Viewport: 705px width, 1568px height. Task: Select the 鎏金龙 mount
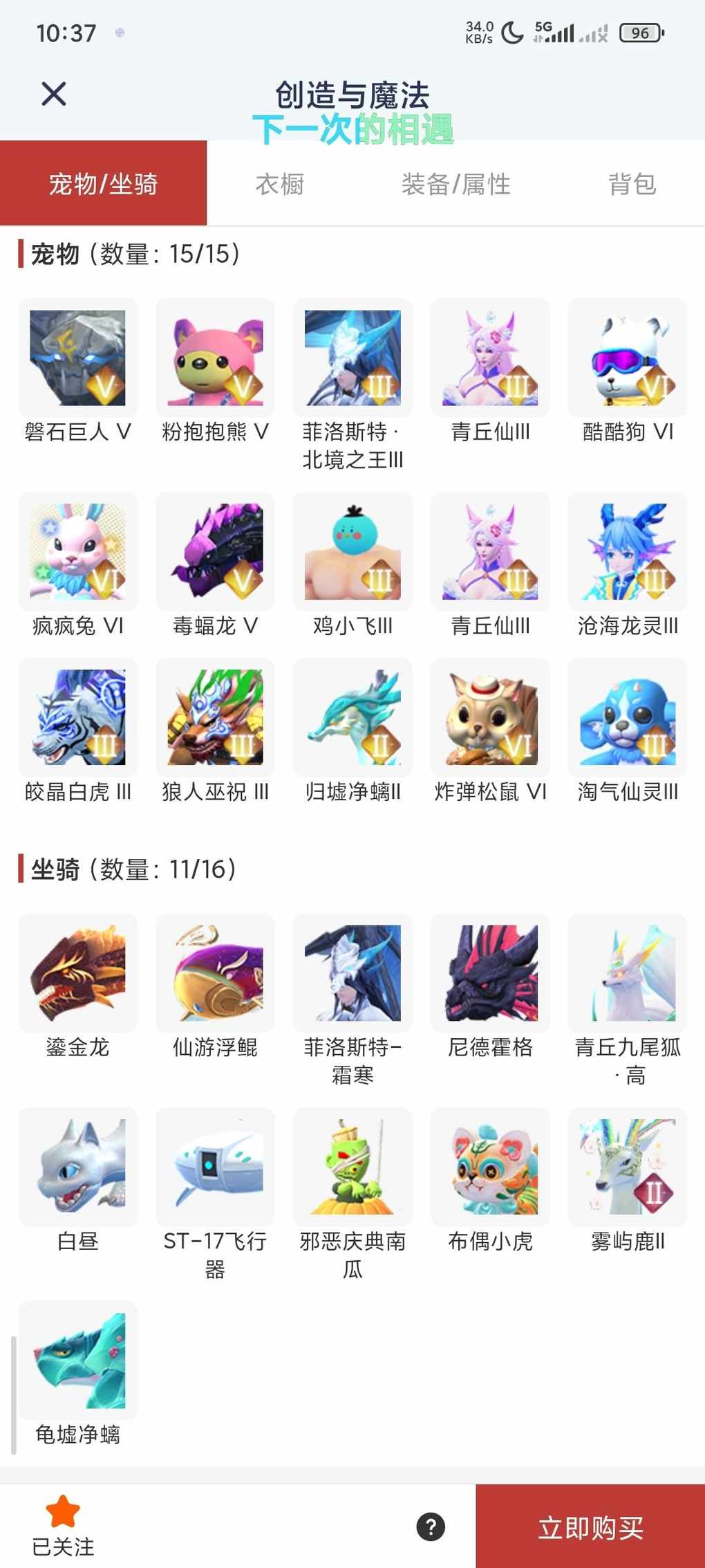(77, 973)
